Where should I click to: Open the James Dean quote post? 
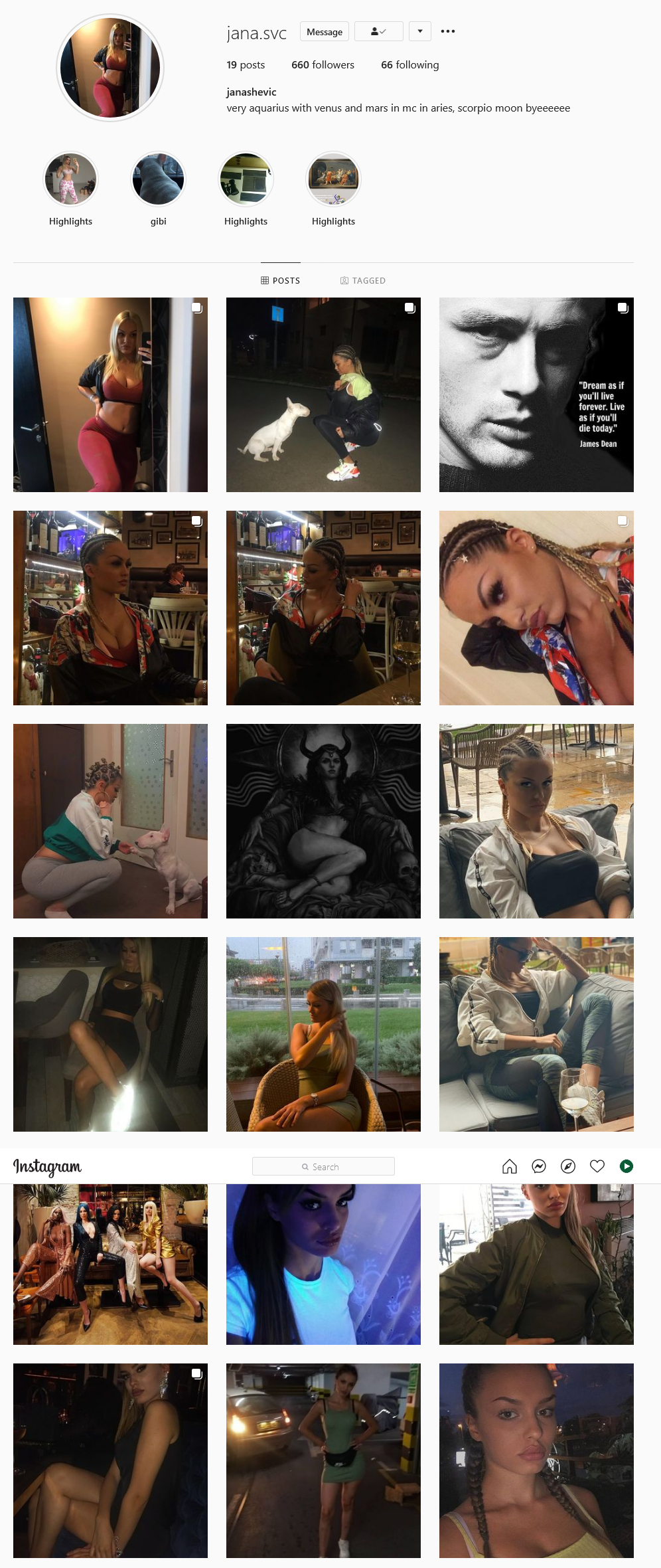click(536, 394)
